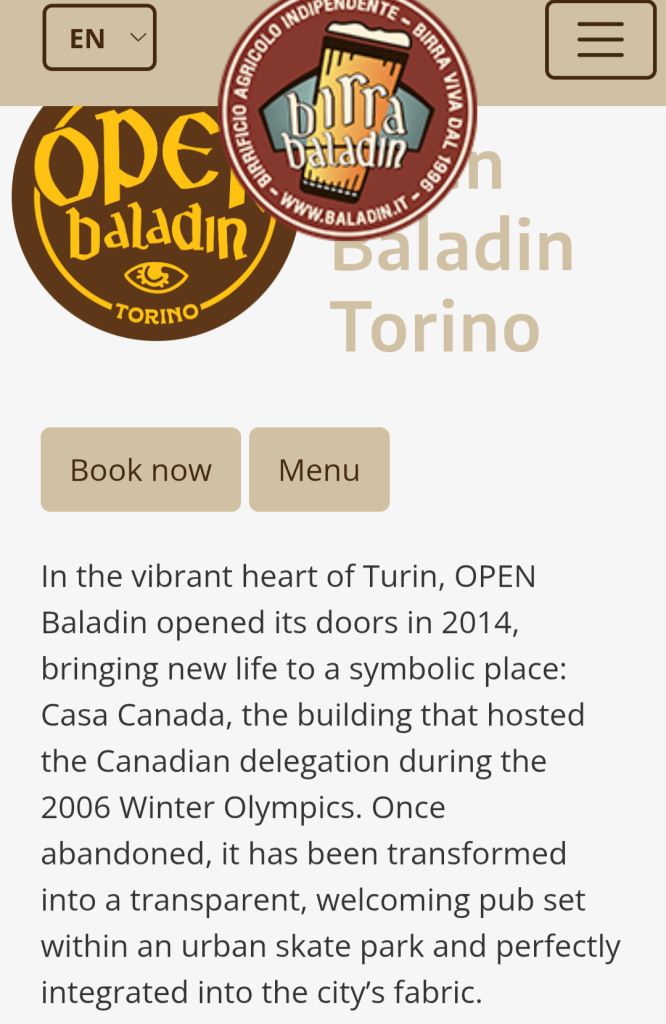
Task: Open the hamburger navigation menu
Action: point(600,39)
